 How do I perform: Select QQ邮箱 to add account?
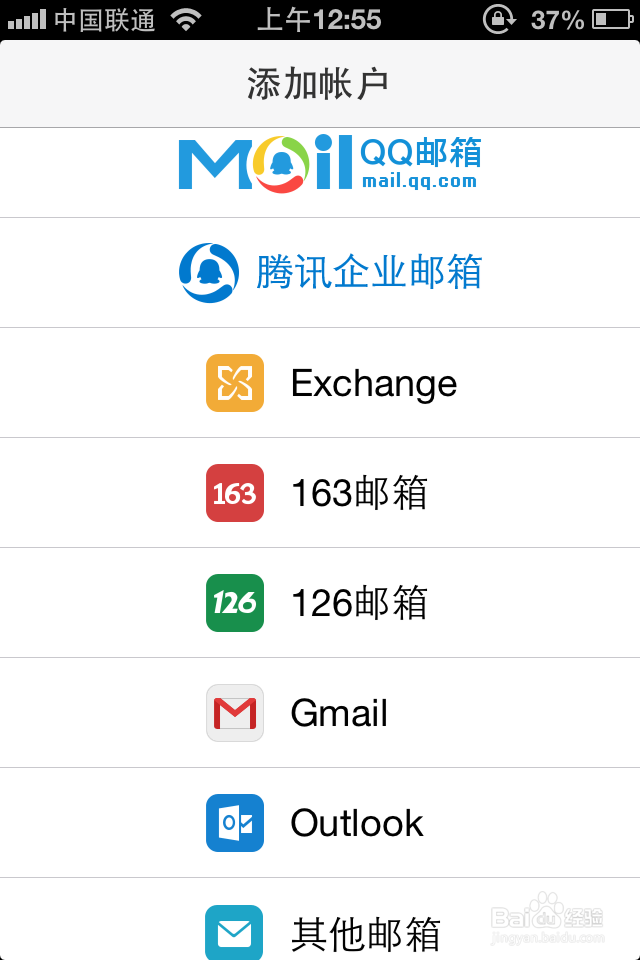pos(329,165)
